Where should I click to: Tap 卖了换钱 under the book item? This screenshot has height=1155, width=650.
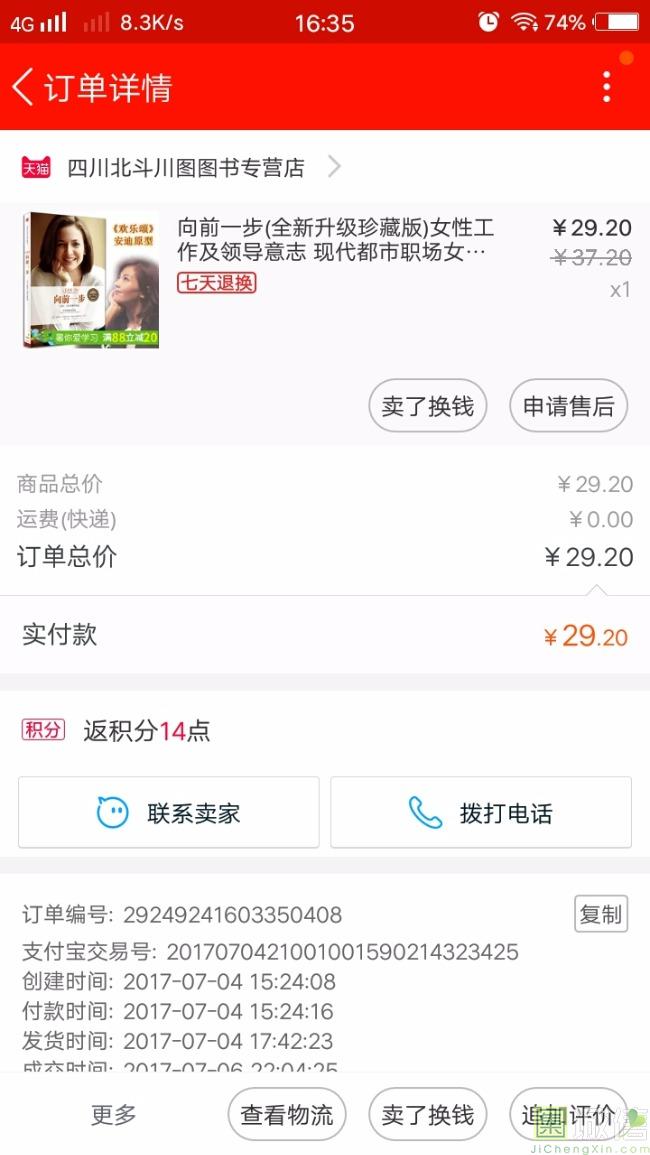[427, 406]
